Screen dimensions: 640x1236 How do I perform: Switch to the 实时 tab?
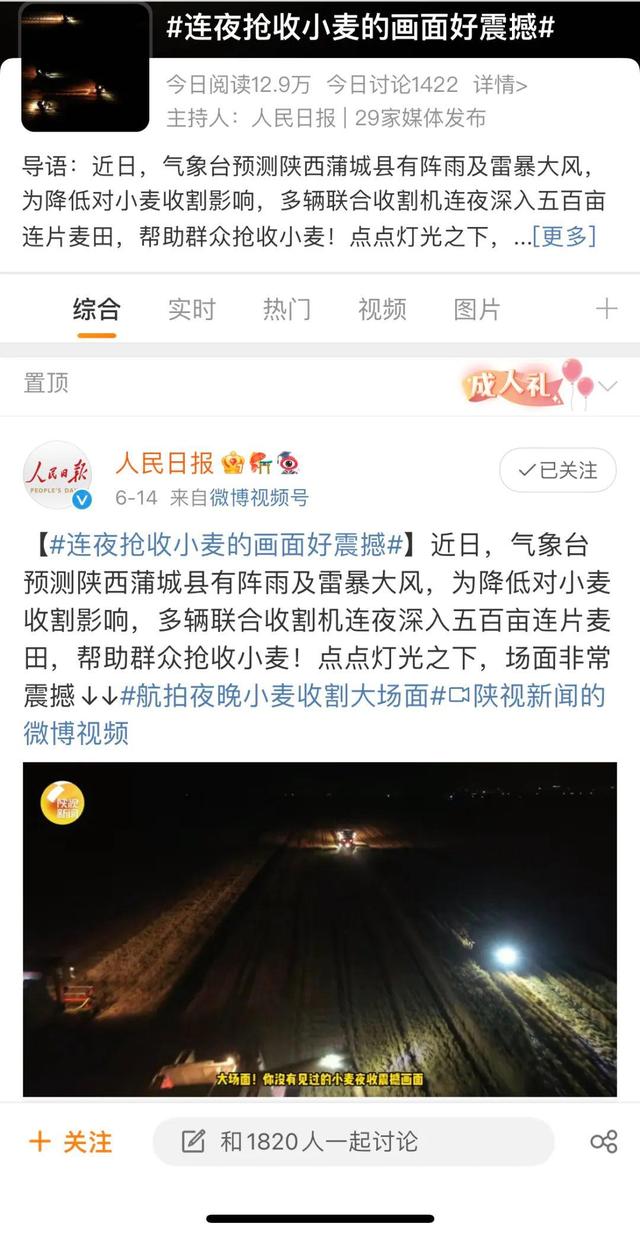pos(191,309)
